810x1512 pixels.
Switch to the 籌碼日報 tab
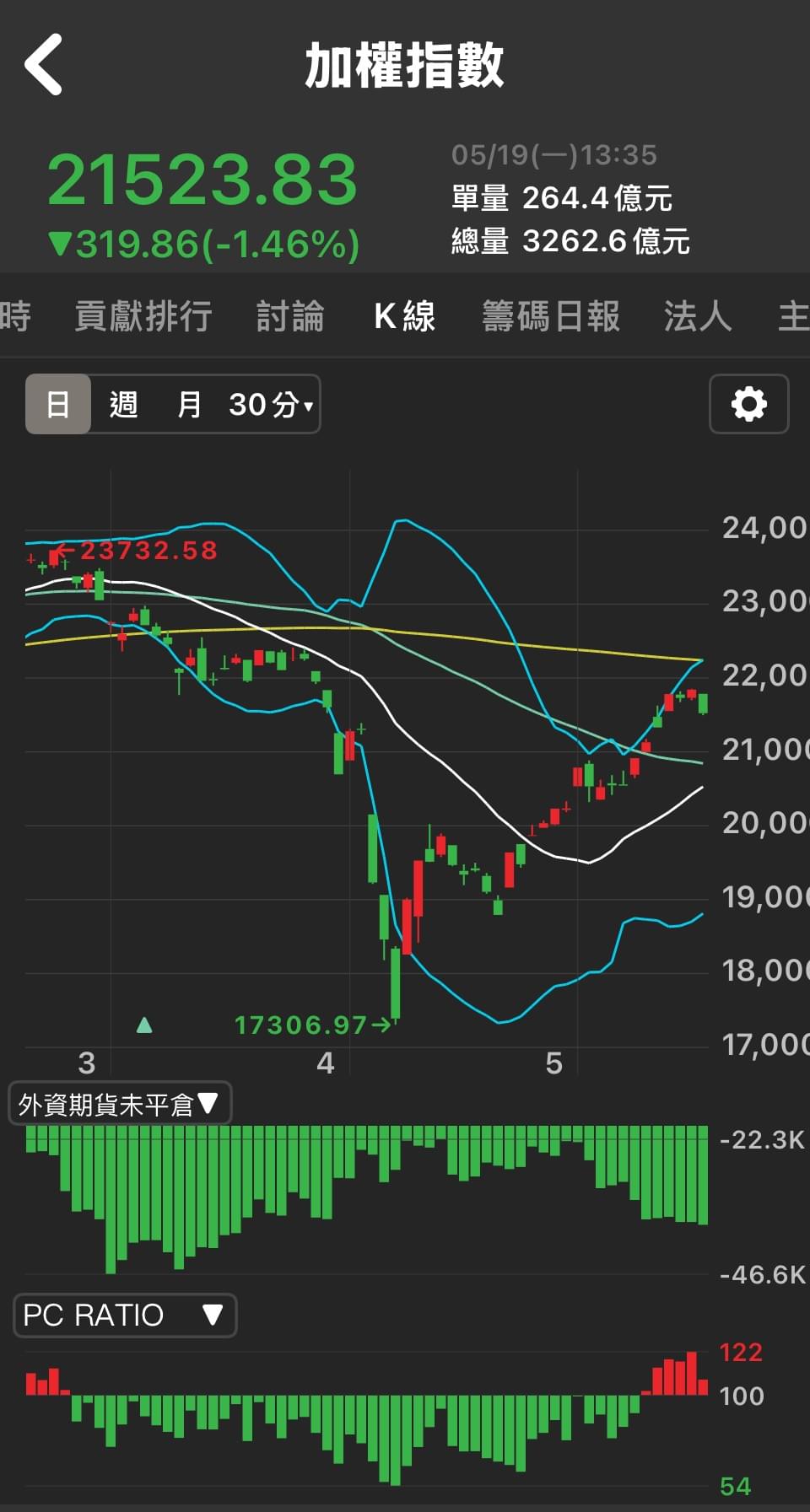coord(550,316)
